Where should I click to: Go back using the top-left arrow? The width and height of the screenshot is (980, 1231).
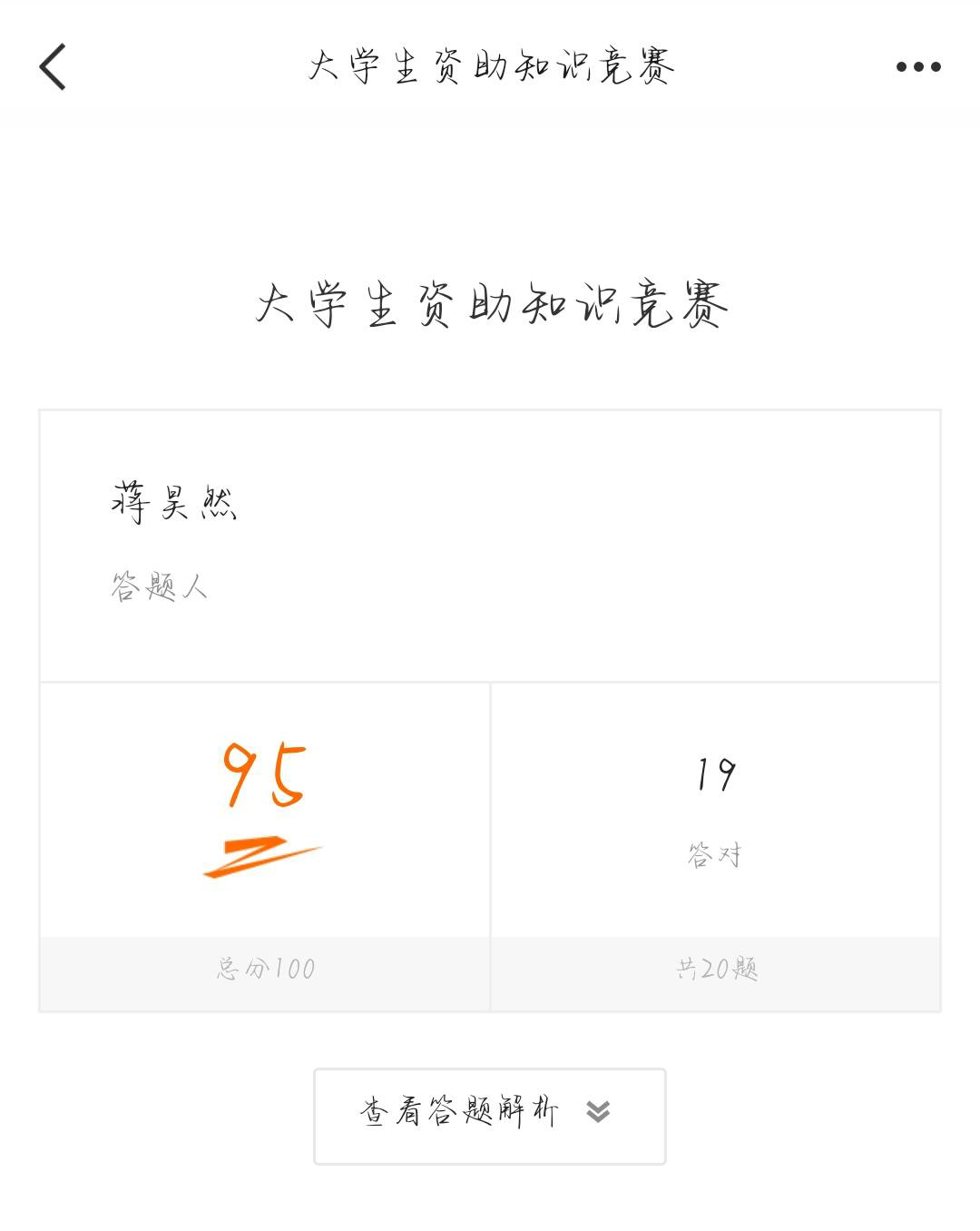(x=53, y=67)
